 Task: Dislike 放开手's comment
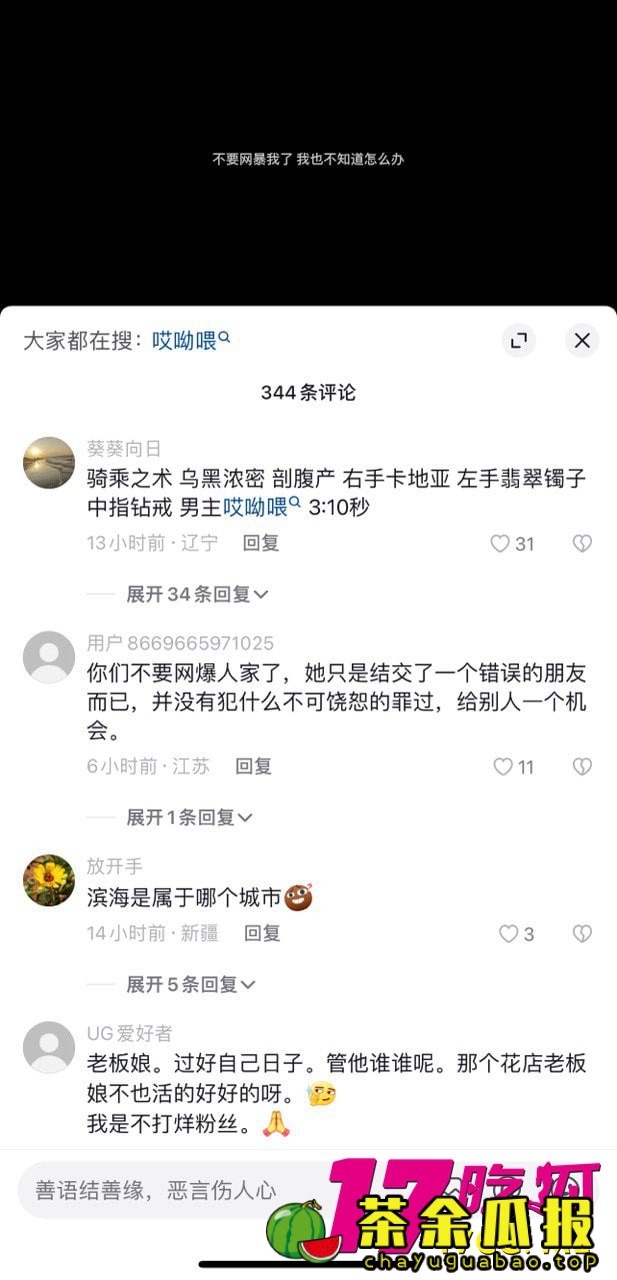click(x=582, y=933)
